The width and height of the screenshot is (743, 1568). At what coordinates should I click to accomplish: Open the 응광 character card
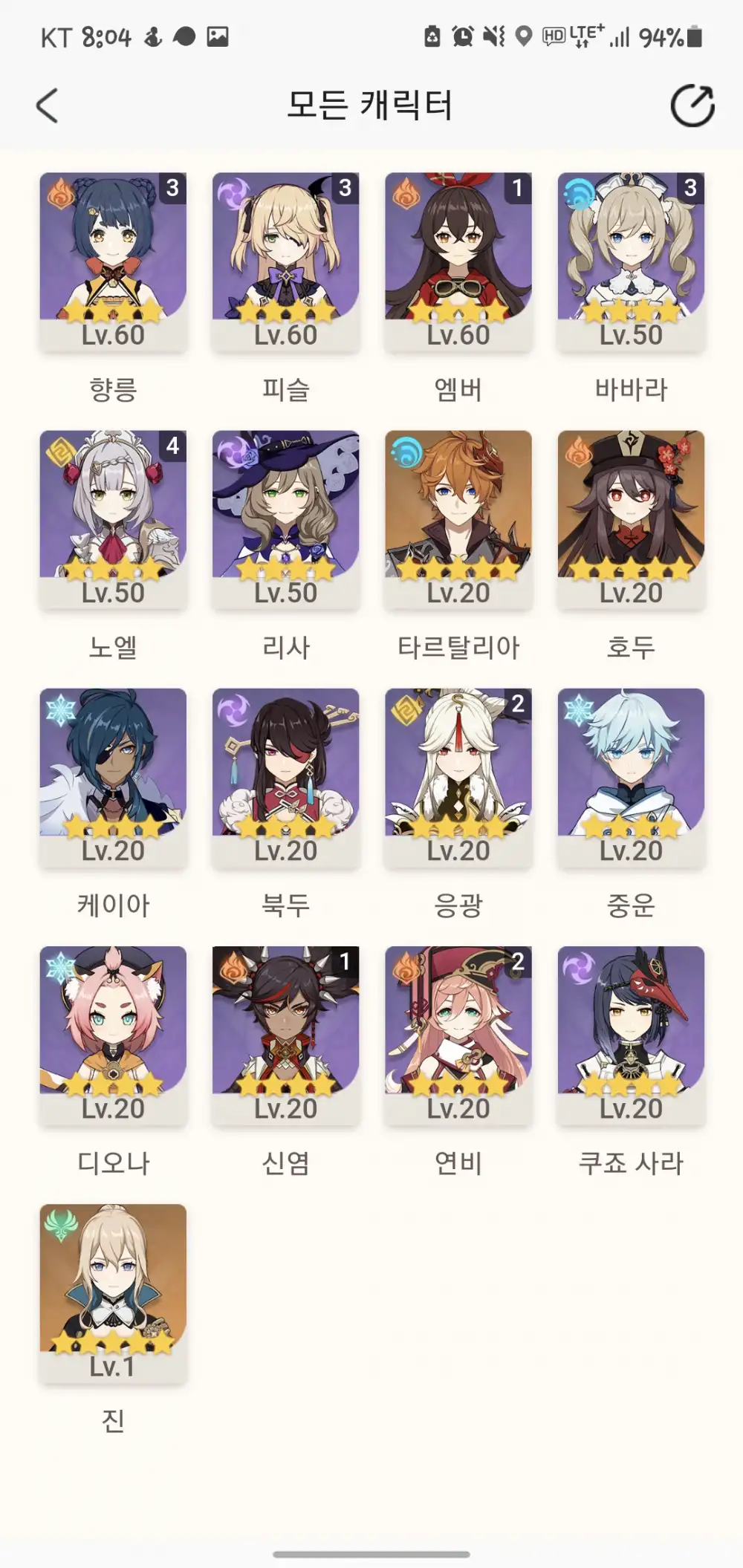458,777
